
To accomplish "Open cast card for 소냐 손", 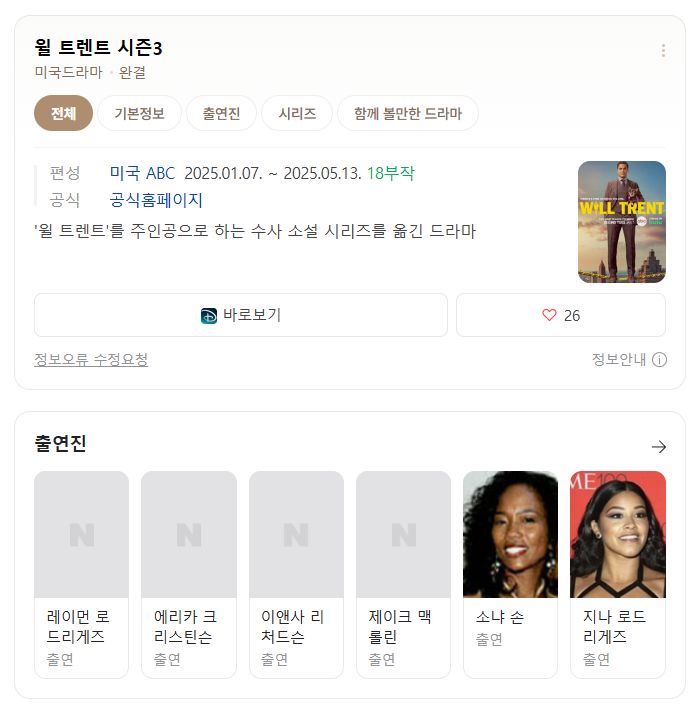I will (510, 574).
